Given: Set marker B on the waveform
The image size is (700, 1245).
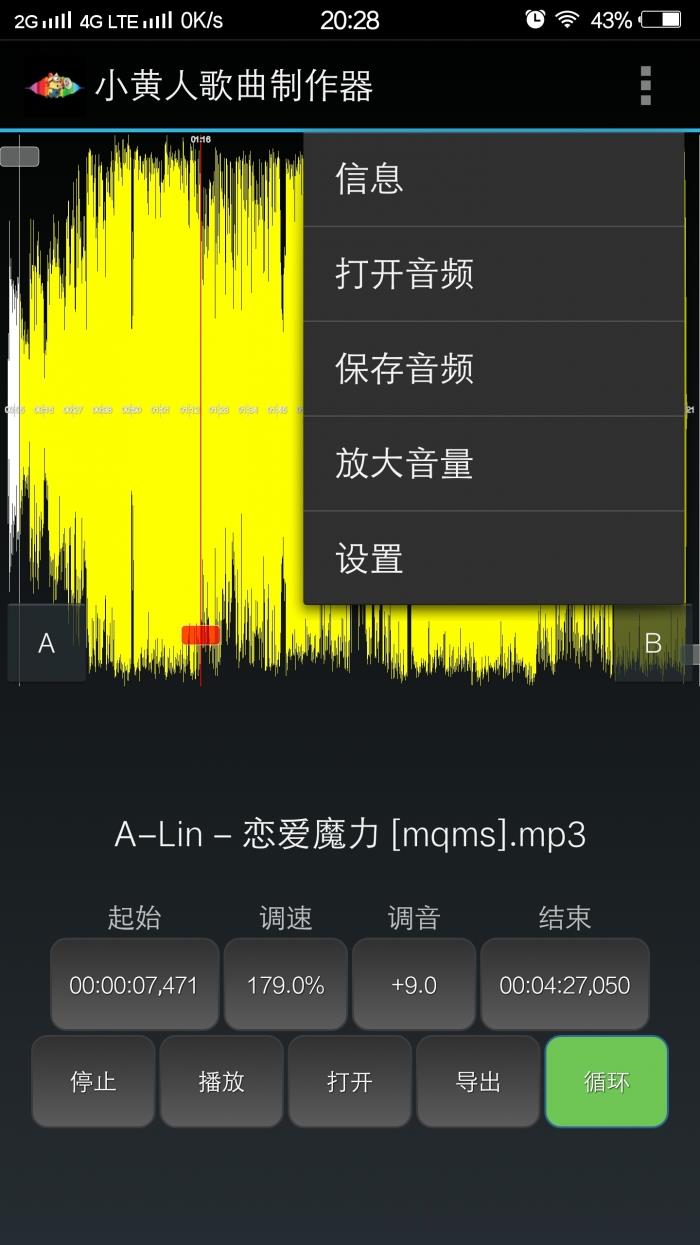Looking at the screenshot, I should pyautogui.click(x=653, y=644).
